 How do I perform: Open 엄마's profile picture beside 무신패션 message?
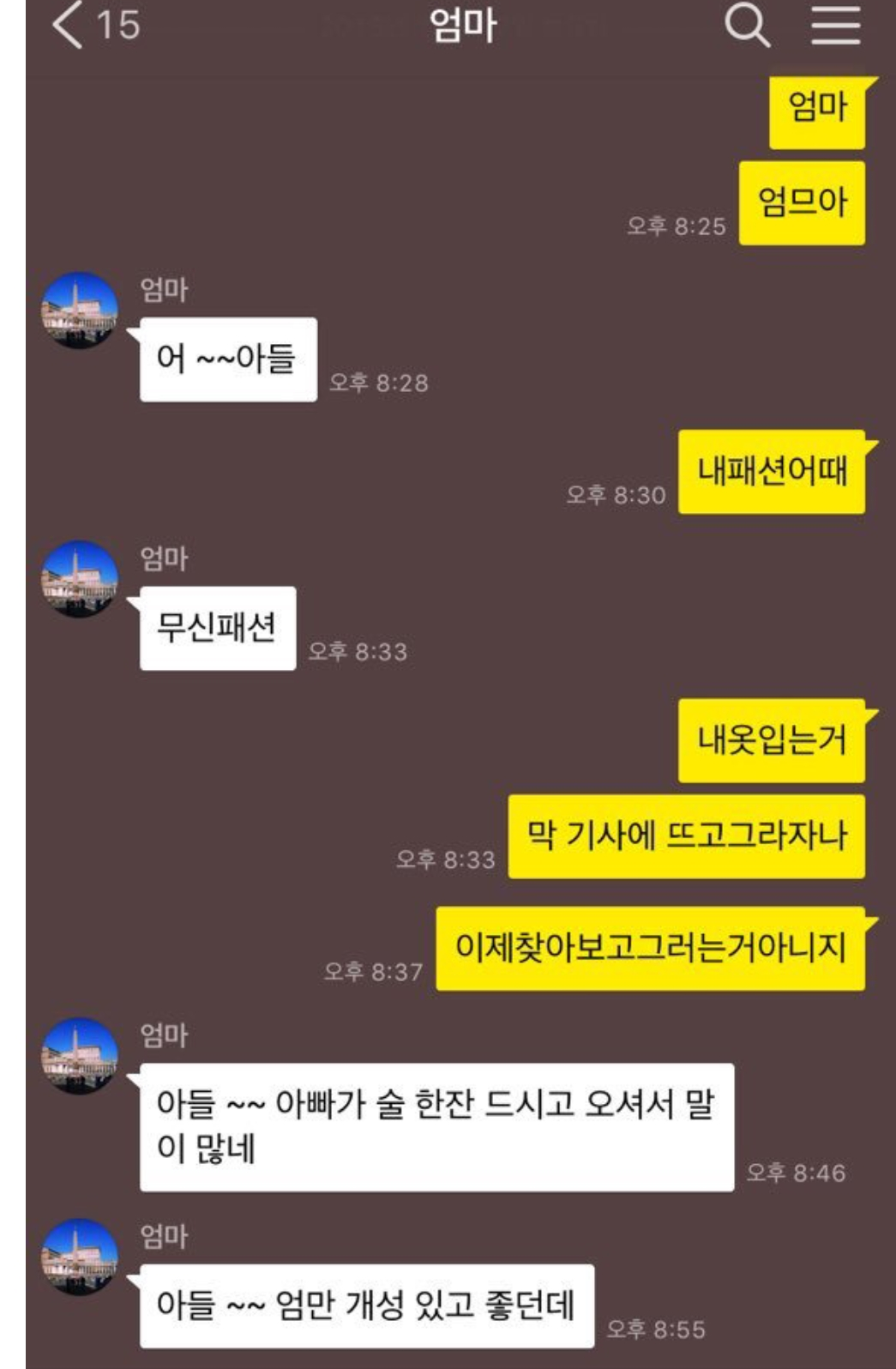80,578
